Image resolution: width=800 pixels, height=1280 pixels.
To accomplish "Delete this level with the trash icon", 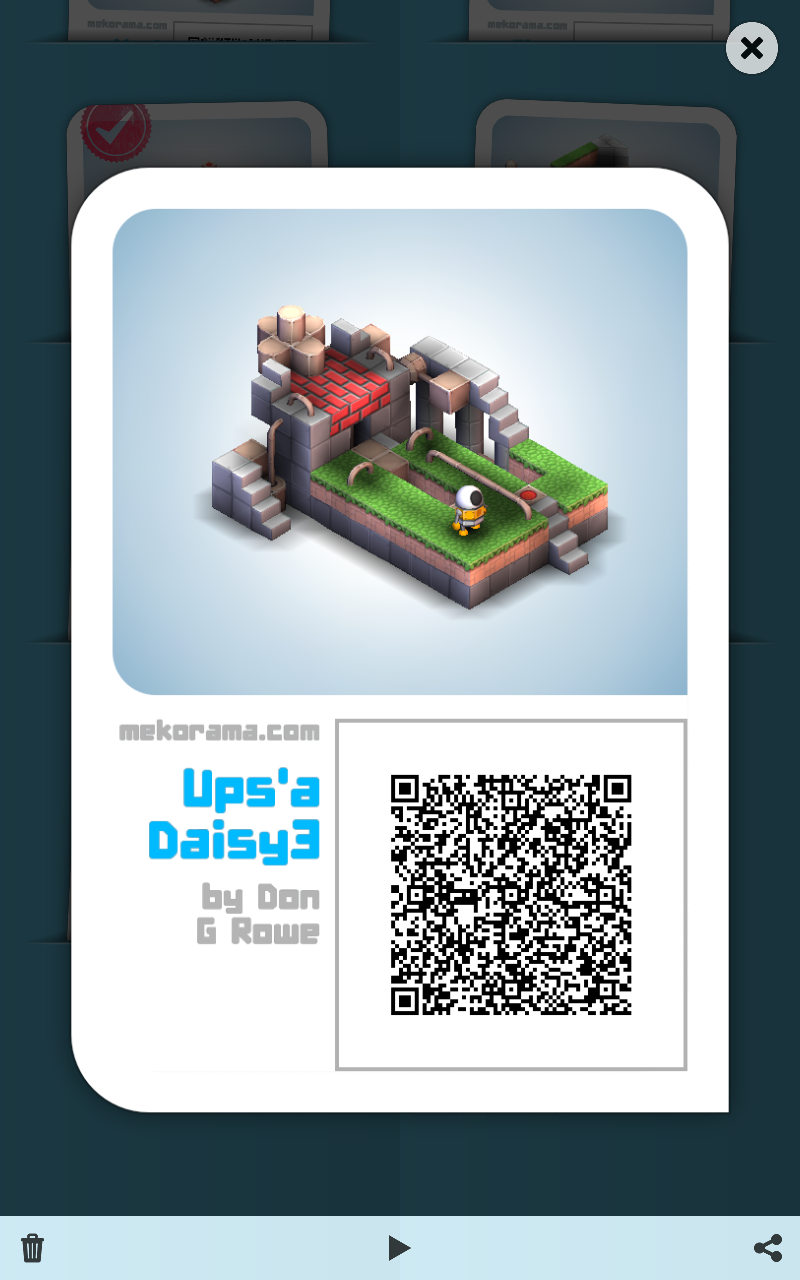I will tap(33, 1247).
